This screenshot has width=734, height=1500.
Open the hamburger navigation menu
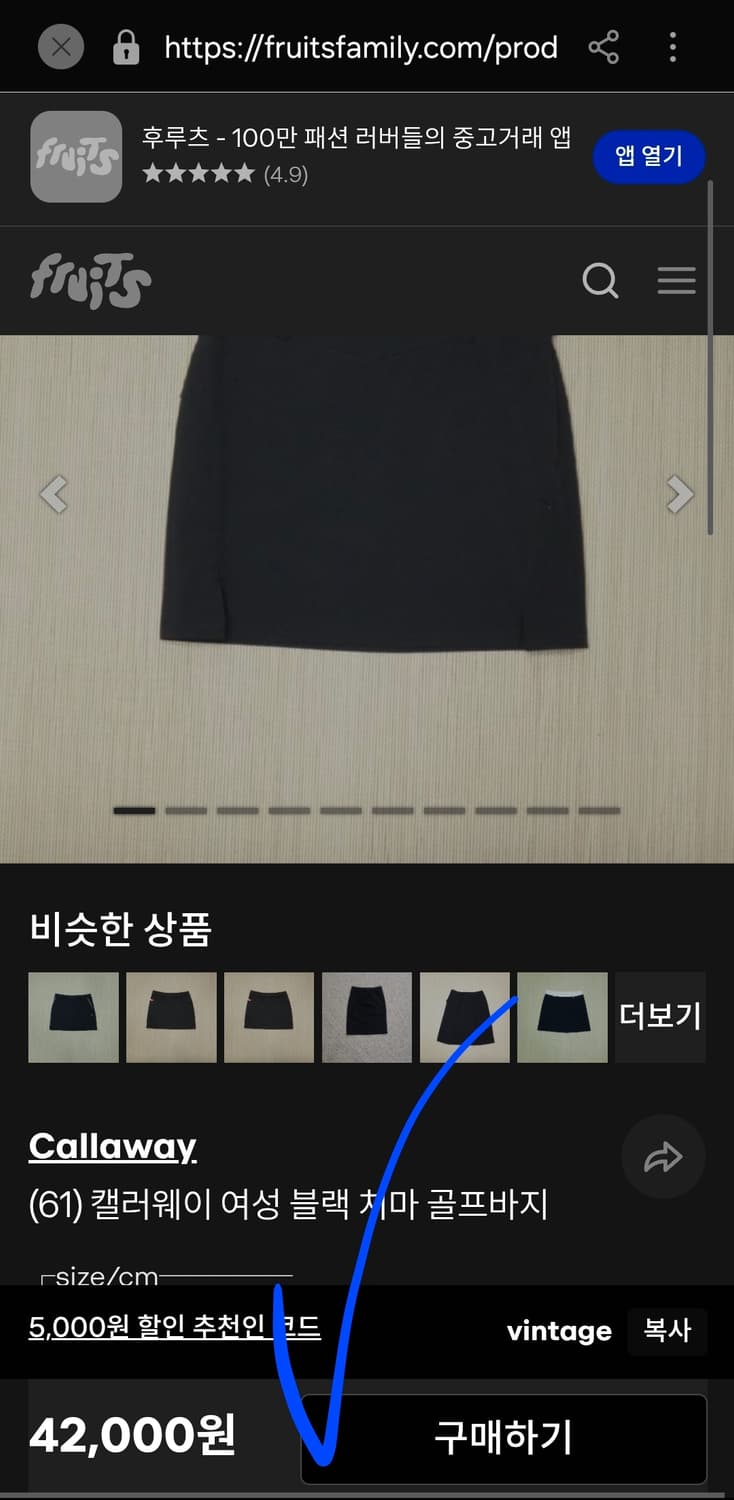pos(677,281)
